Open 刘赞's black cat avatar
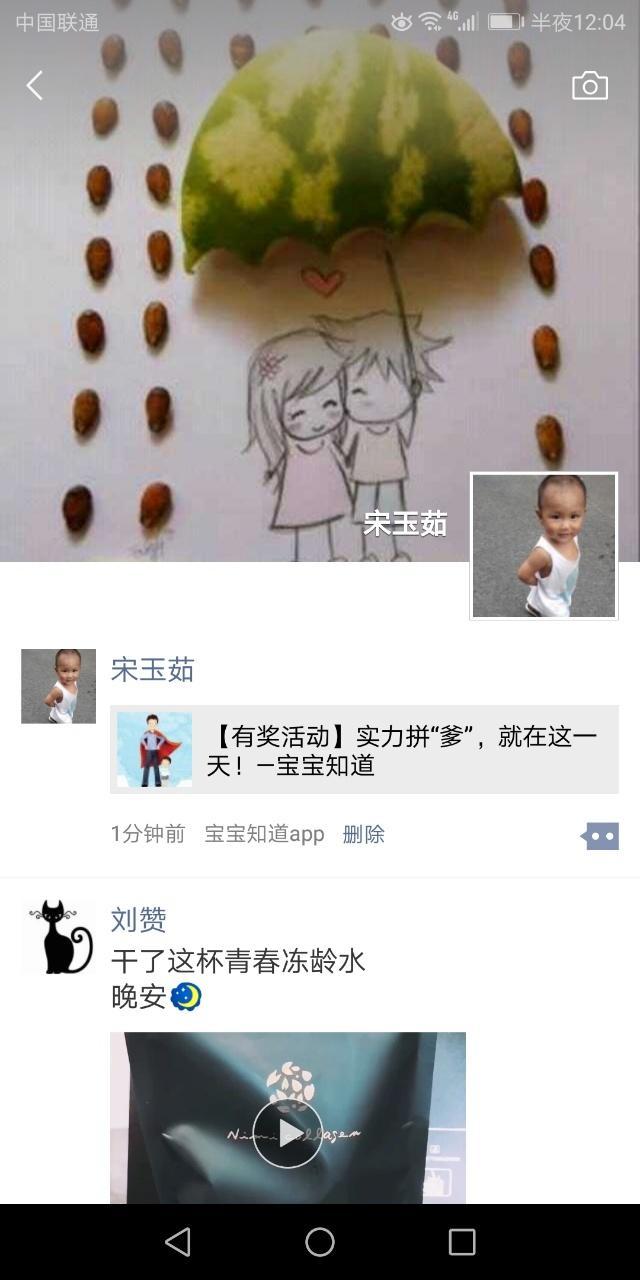This screenshot has height=1280, width=640. coord(58,937)
